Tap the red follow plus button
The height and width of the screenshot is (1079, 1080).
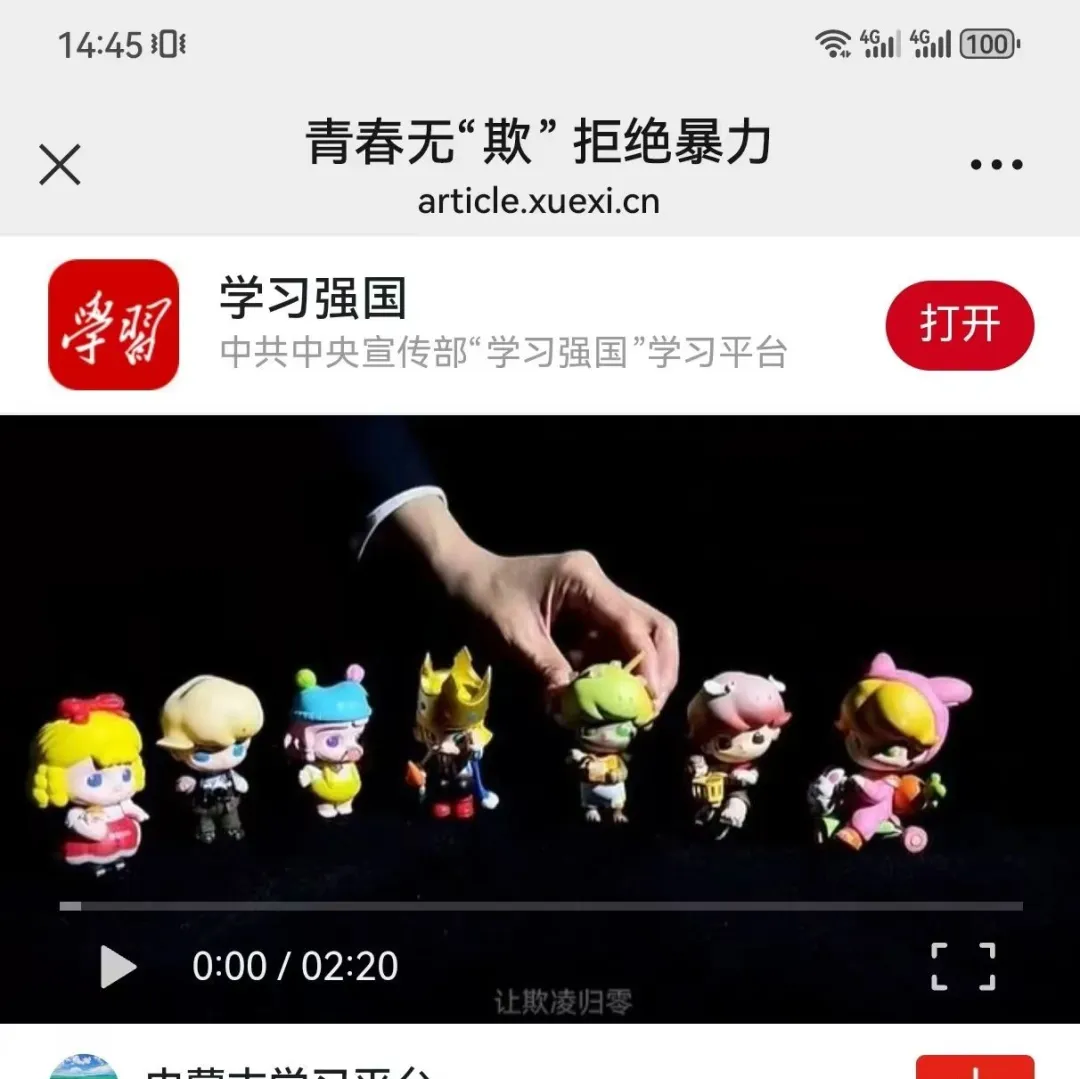[974, 1068]
